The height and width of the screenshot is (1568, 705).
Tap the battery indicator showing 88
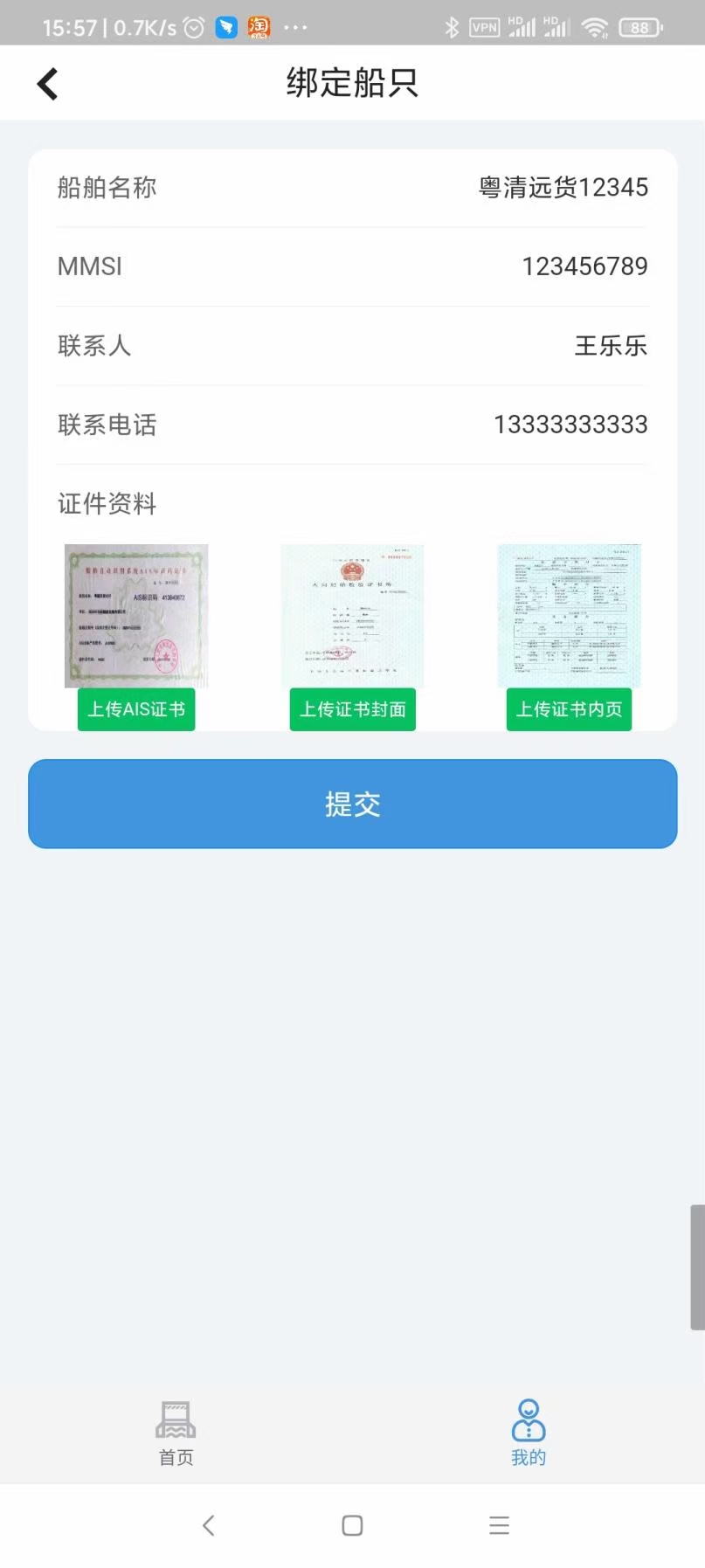[639, 27]
